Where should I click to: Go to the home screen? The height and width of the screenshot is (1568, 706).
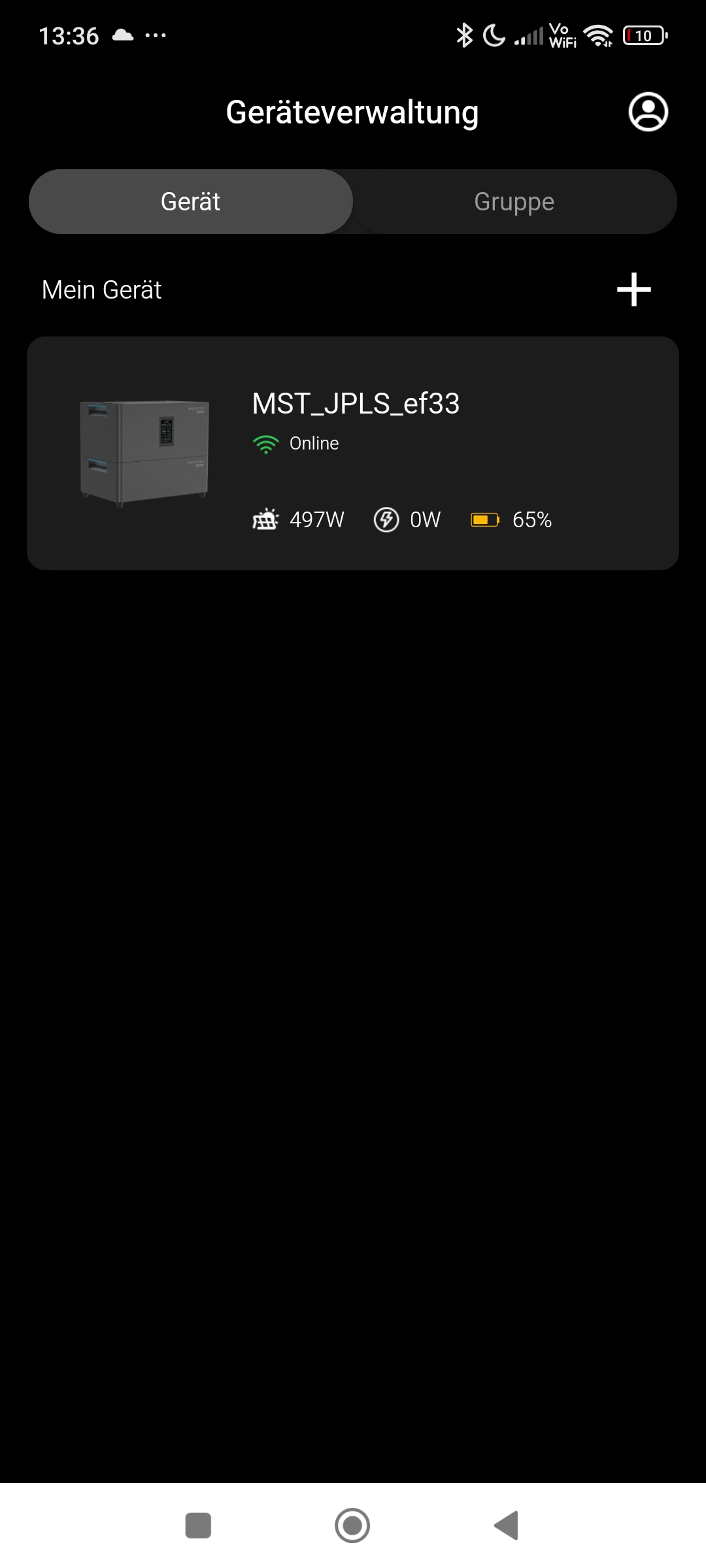(x=352, y=1526)
